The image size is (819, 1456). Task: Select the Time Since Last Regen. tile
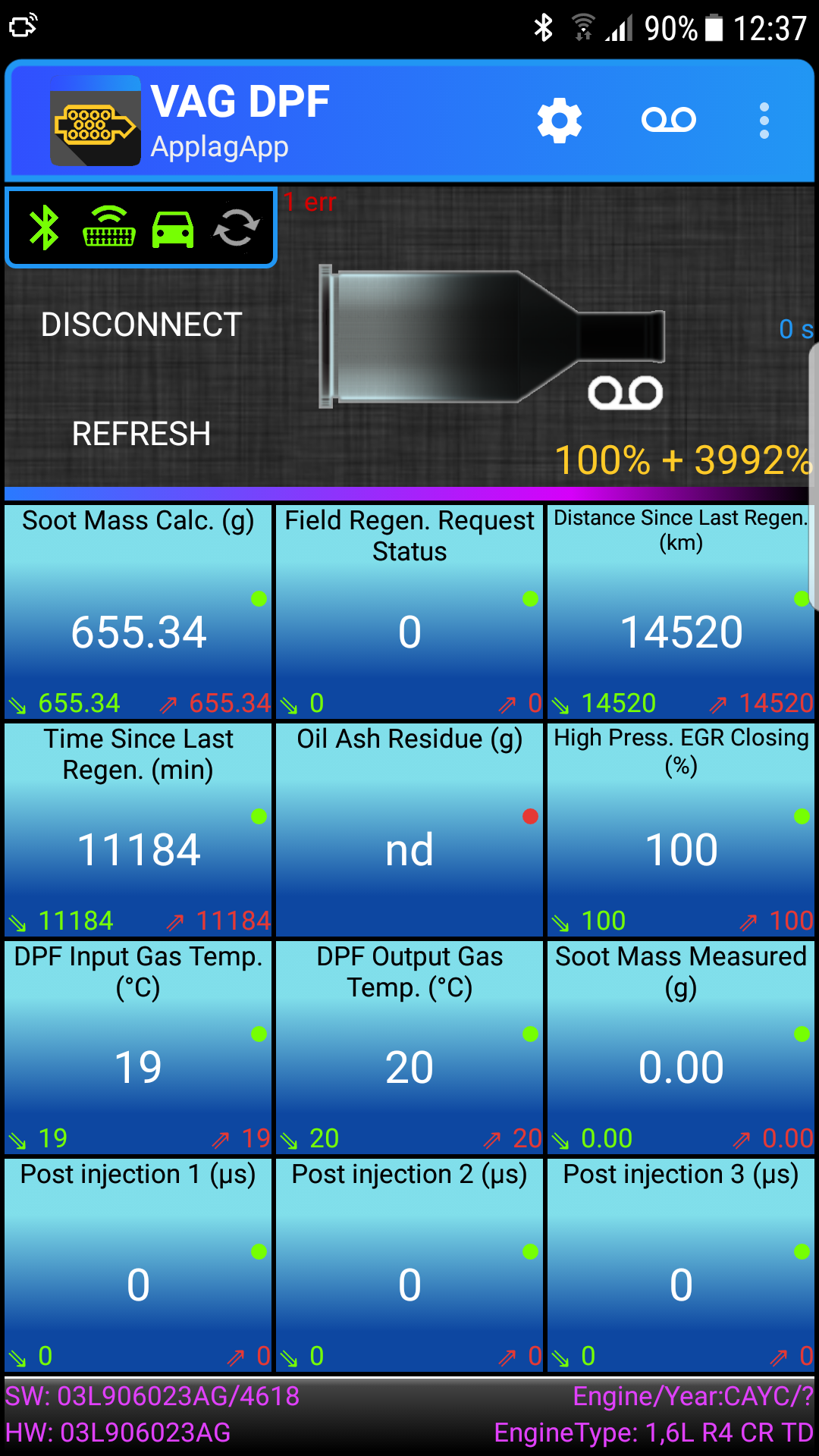pos(138,829)
